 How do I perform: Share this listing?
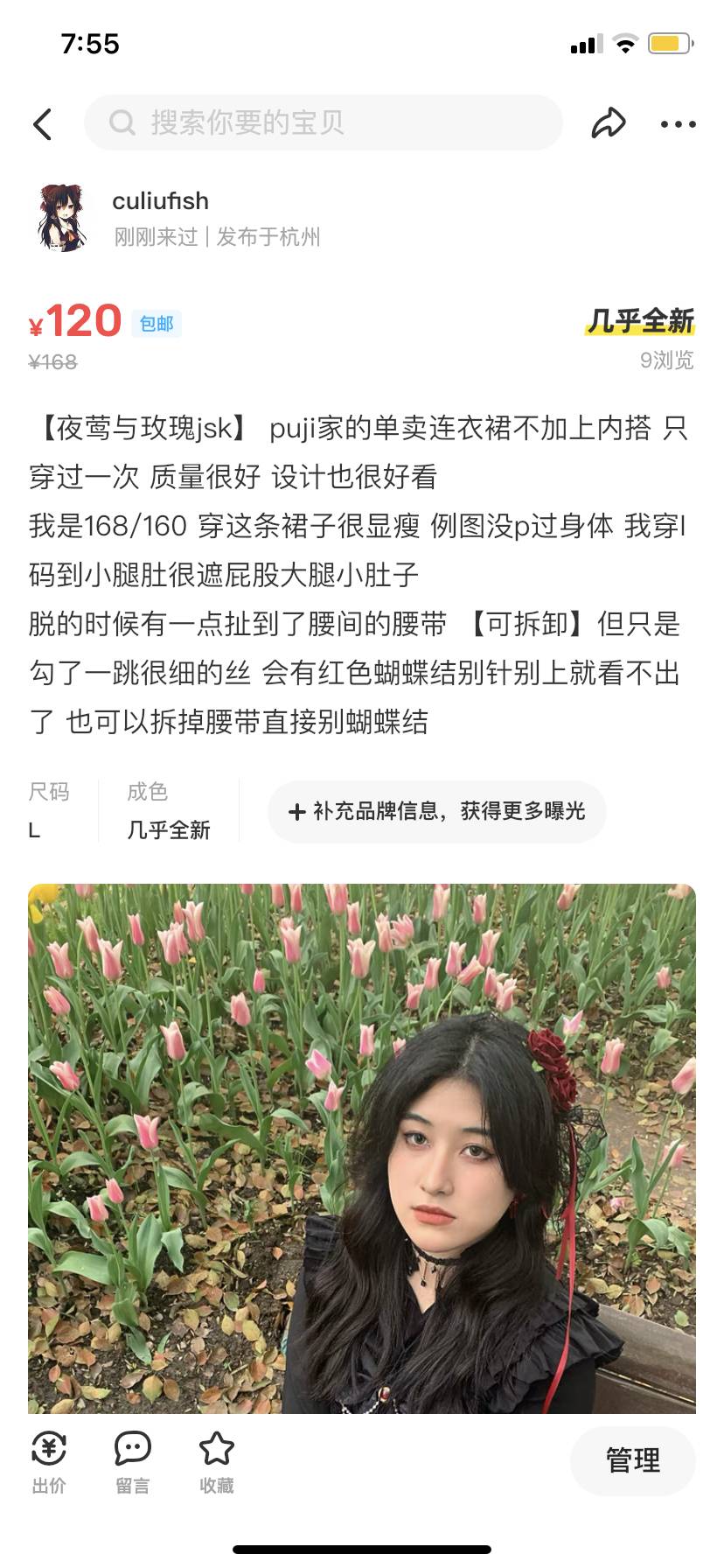click(609, 123)
